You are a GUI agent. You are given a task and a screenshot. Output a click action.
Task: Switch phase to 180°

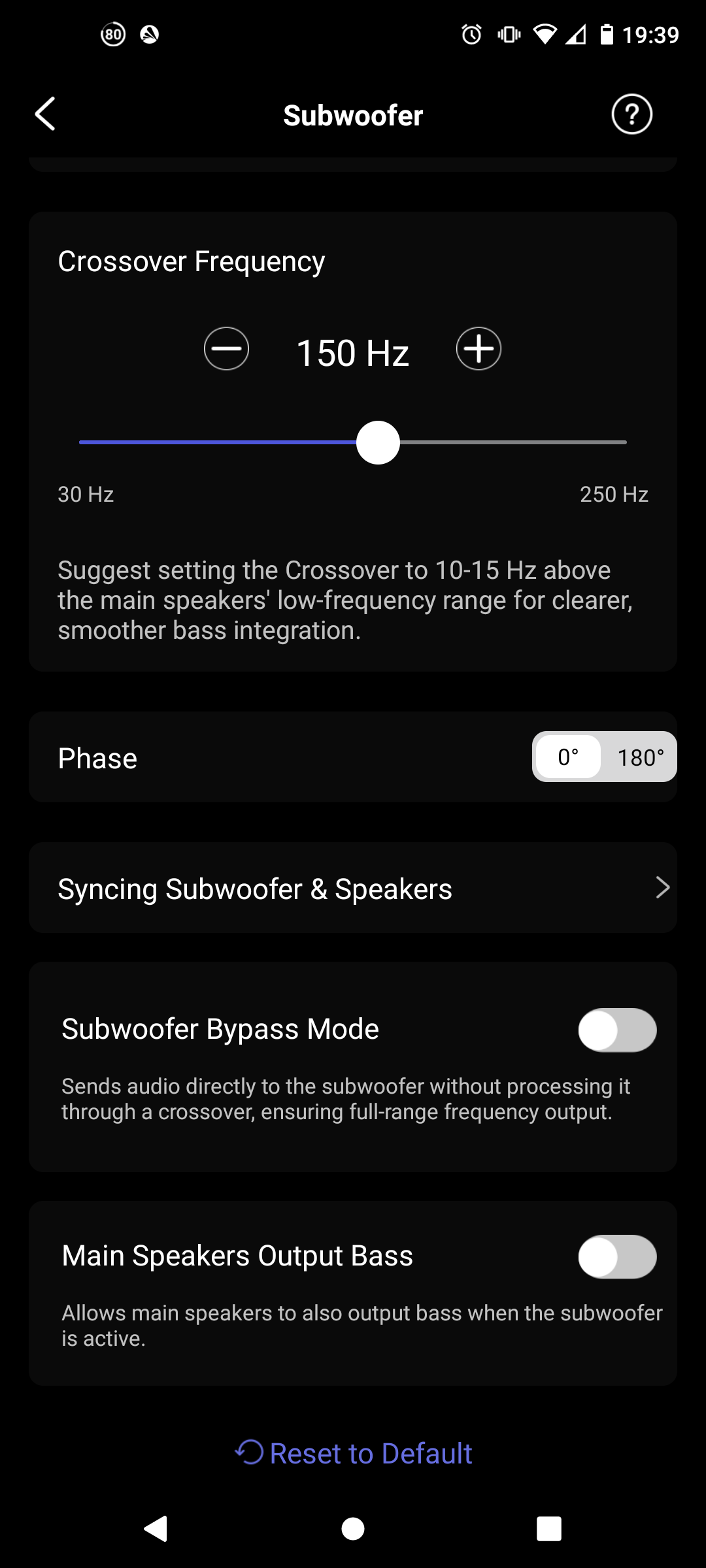tap(640, 757)
